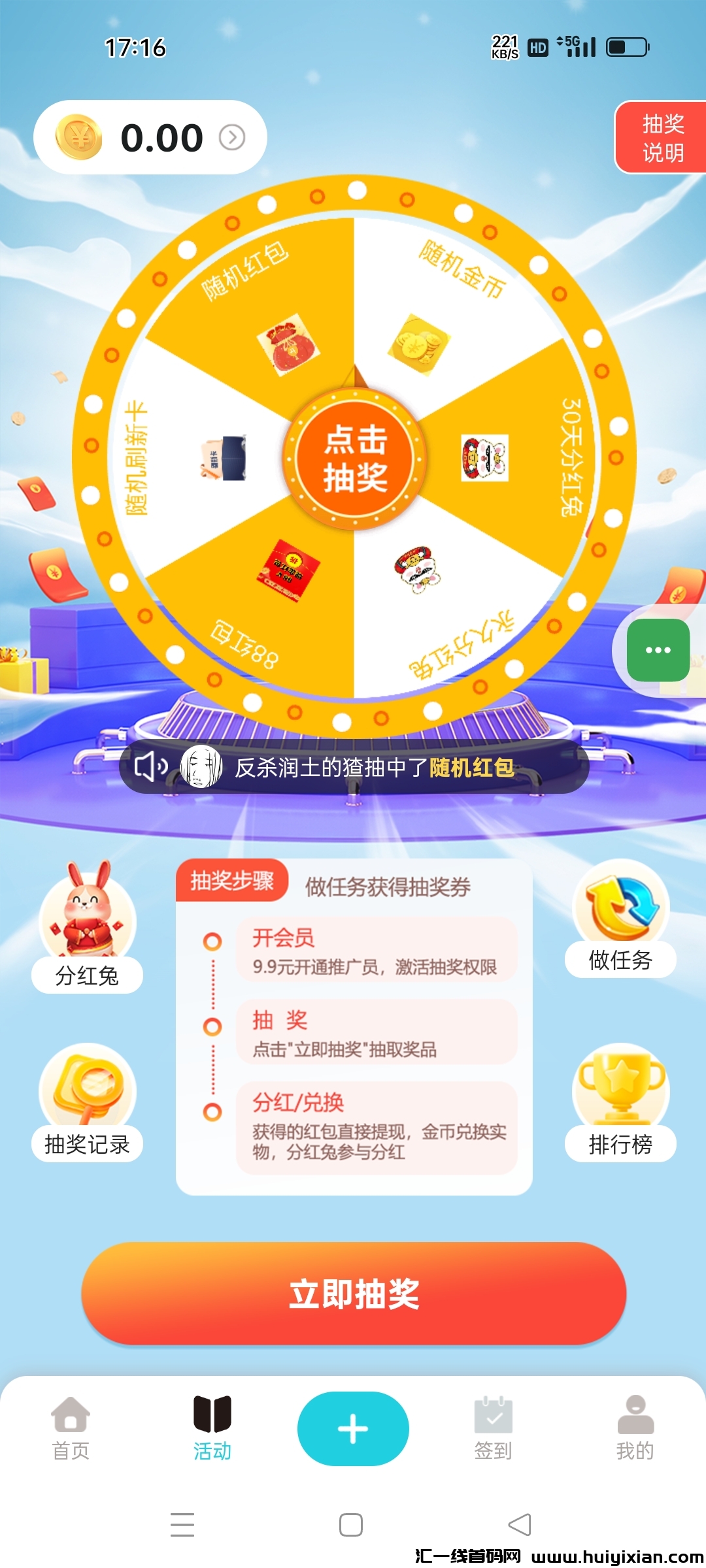Open 抽奖说明 lottery rules
Viewport: 706px width, 1568px height.
[662, 138]
